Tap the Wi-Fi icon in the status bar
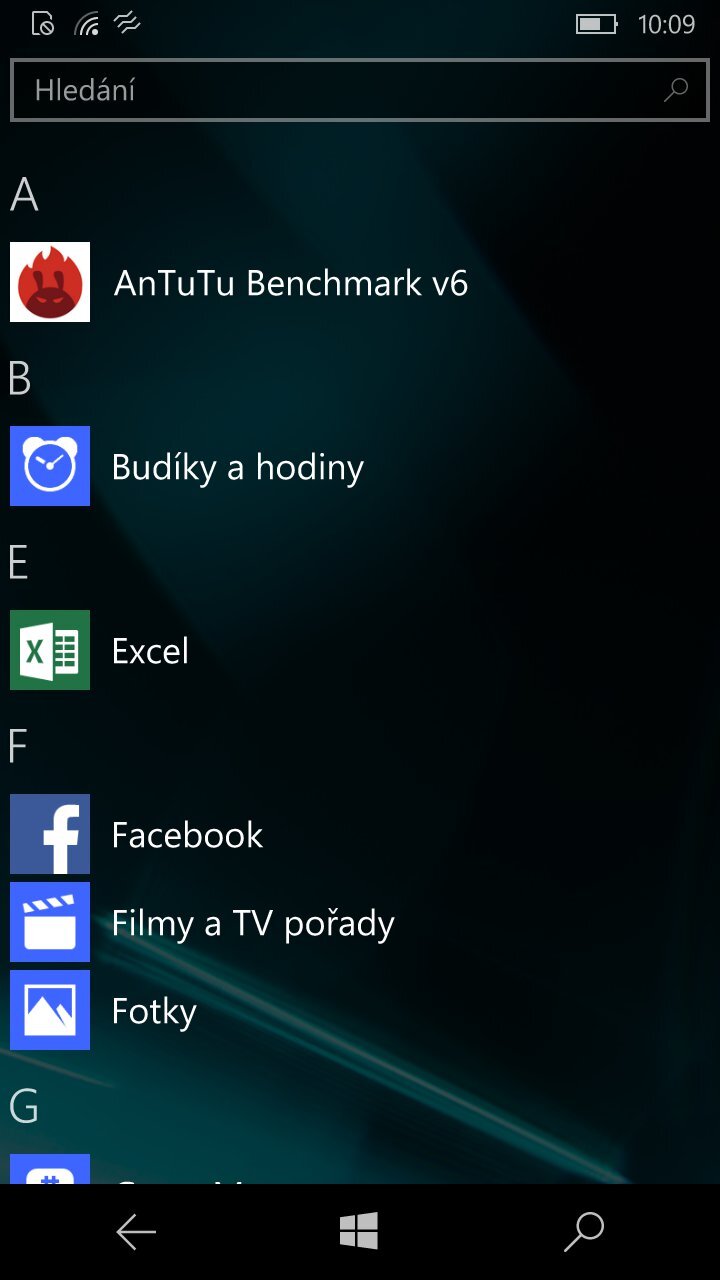Image resolution: width=720 pixels, height=1280 pixels. 86,24
